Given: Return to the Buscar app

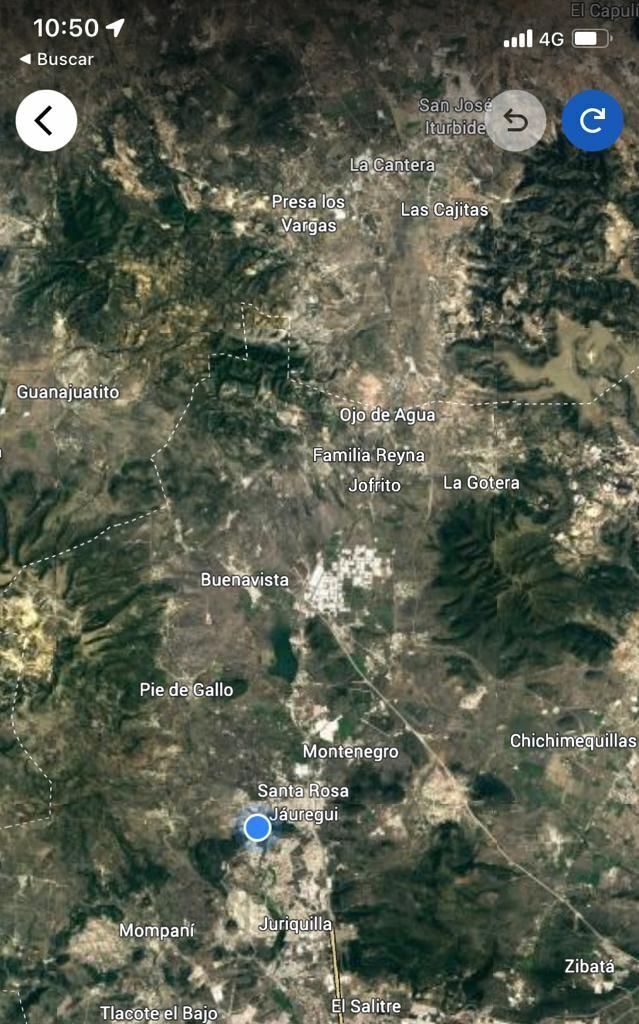Looking at the screenshot, I should pos(57,59).
